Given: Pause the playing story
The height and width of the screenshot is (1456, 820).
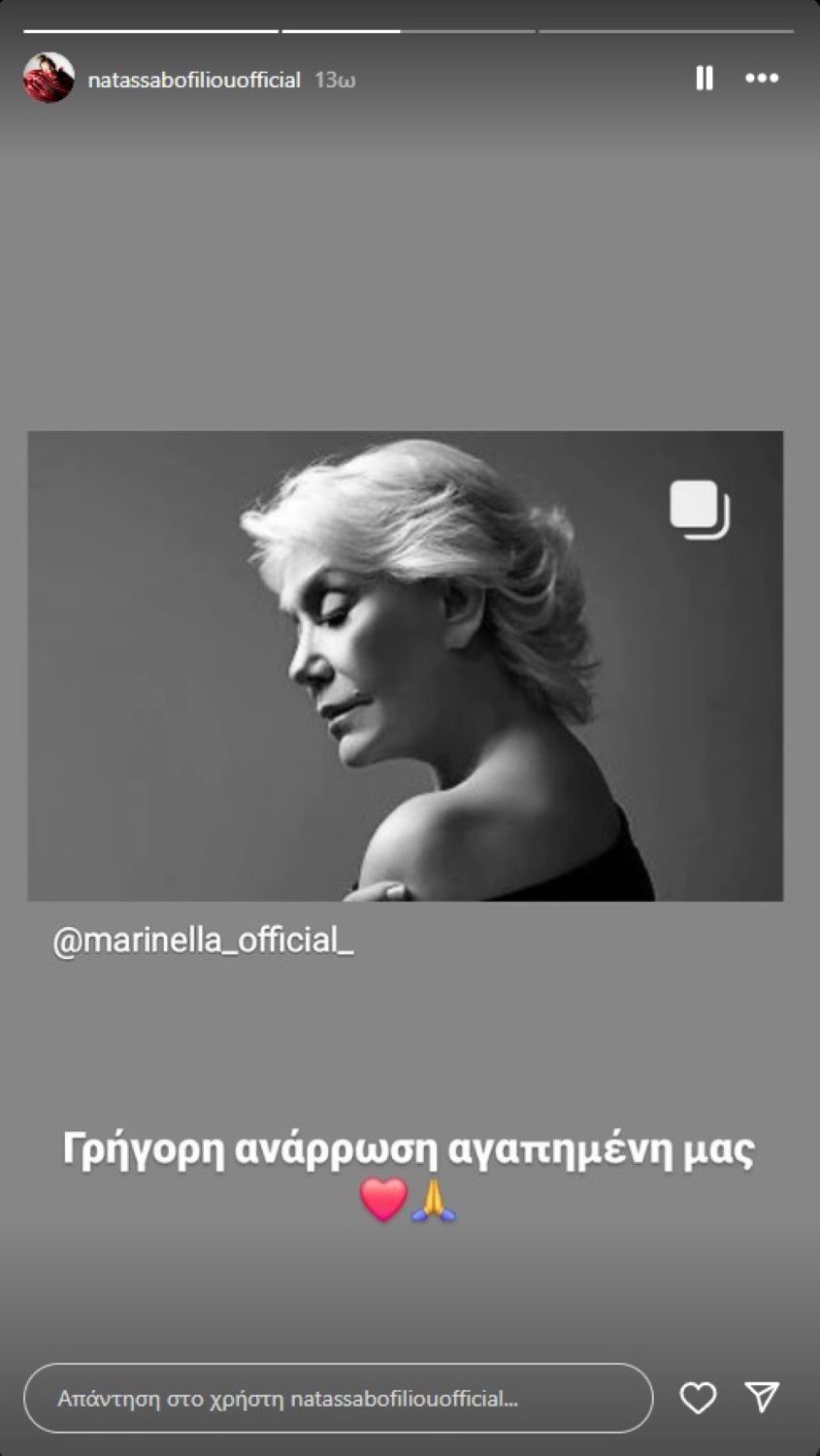Looking at the screenshot, I should (x=705, y=79).
